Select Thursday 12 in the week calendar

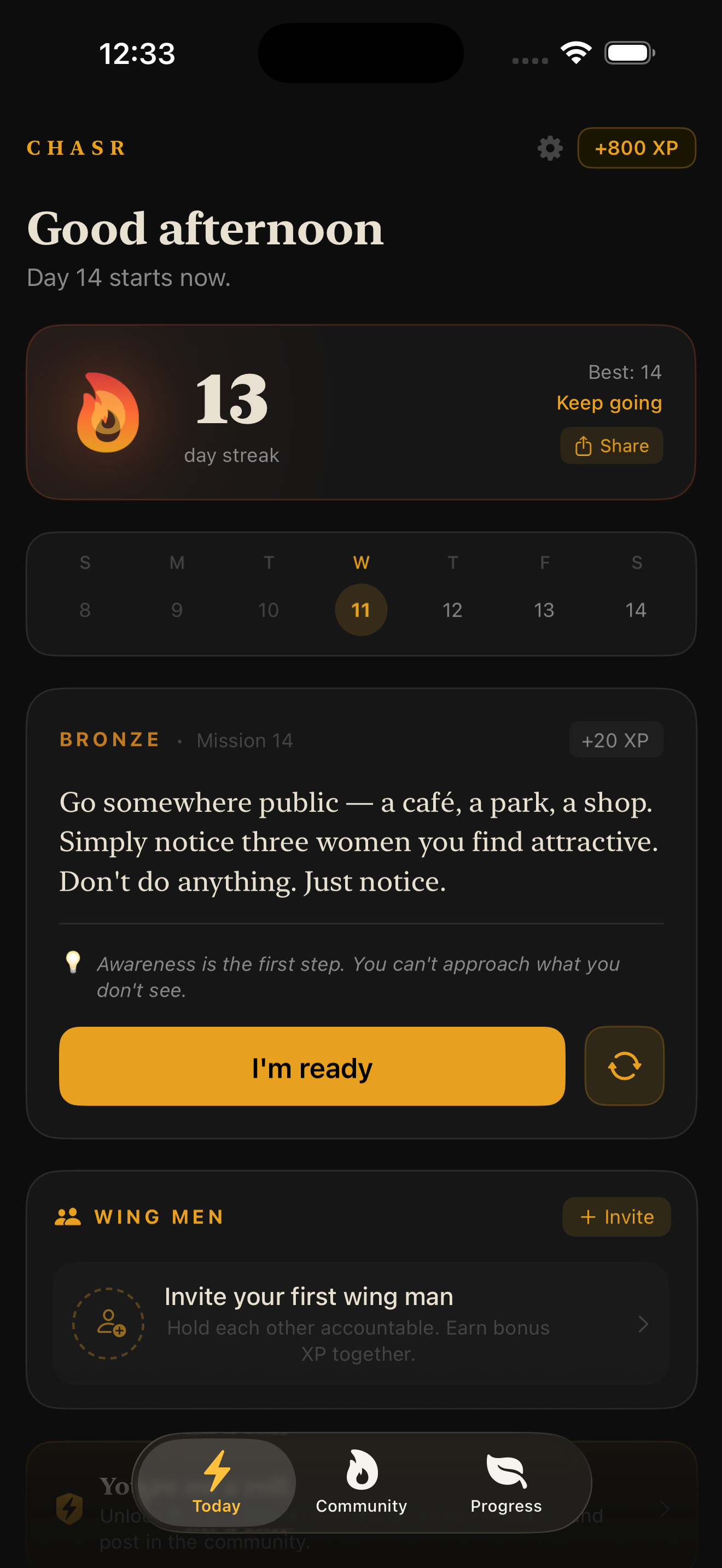pos(452,609)
